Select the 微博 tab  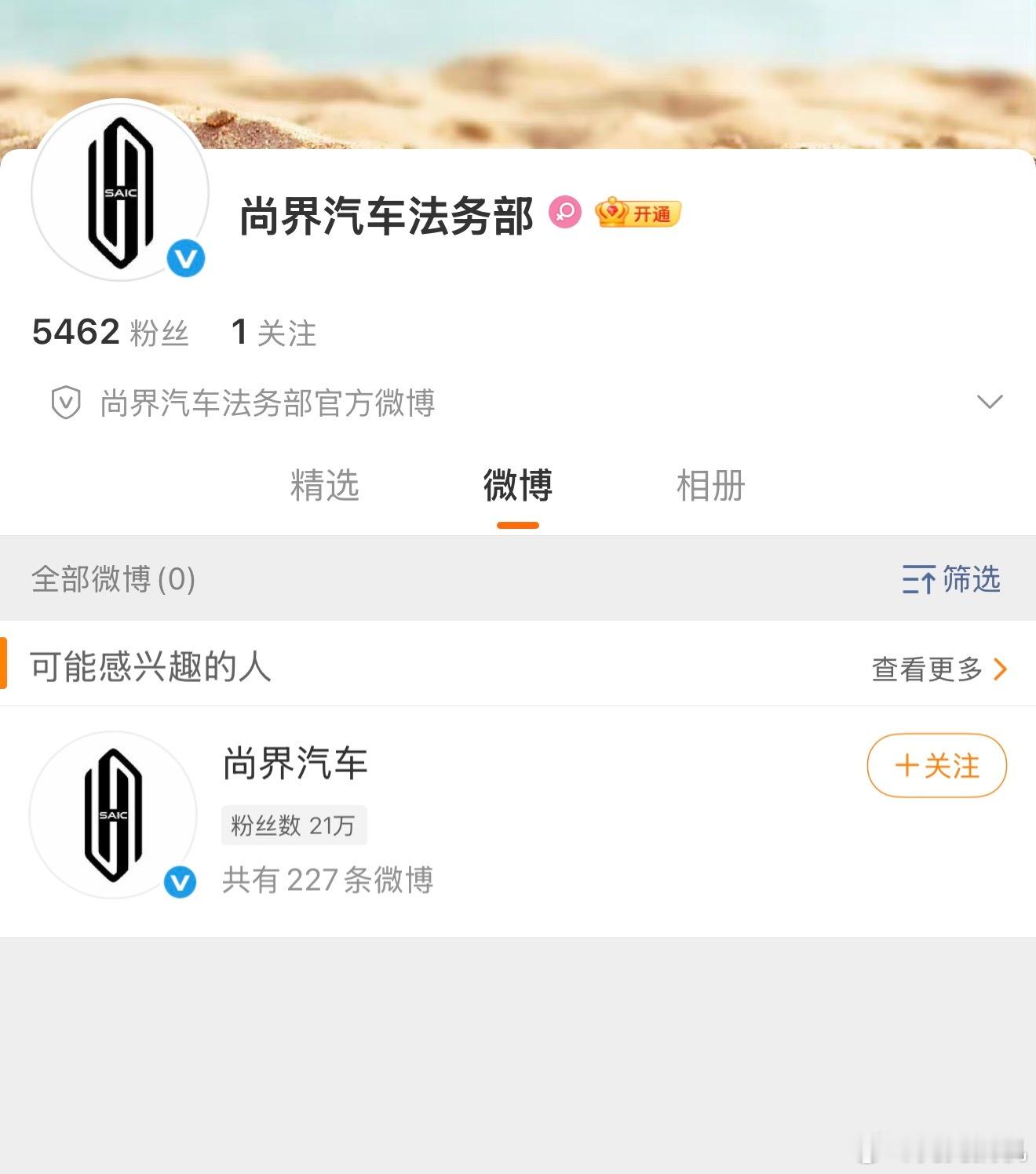pyautogui.click(x=518, y=487)
